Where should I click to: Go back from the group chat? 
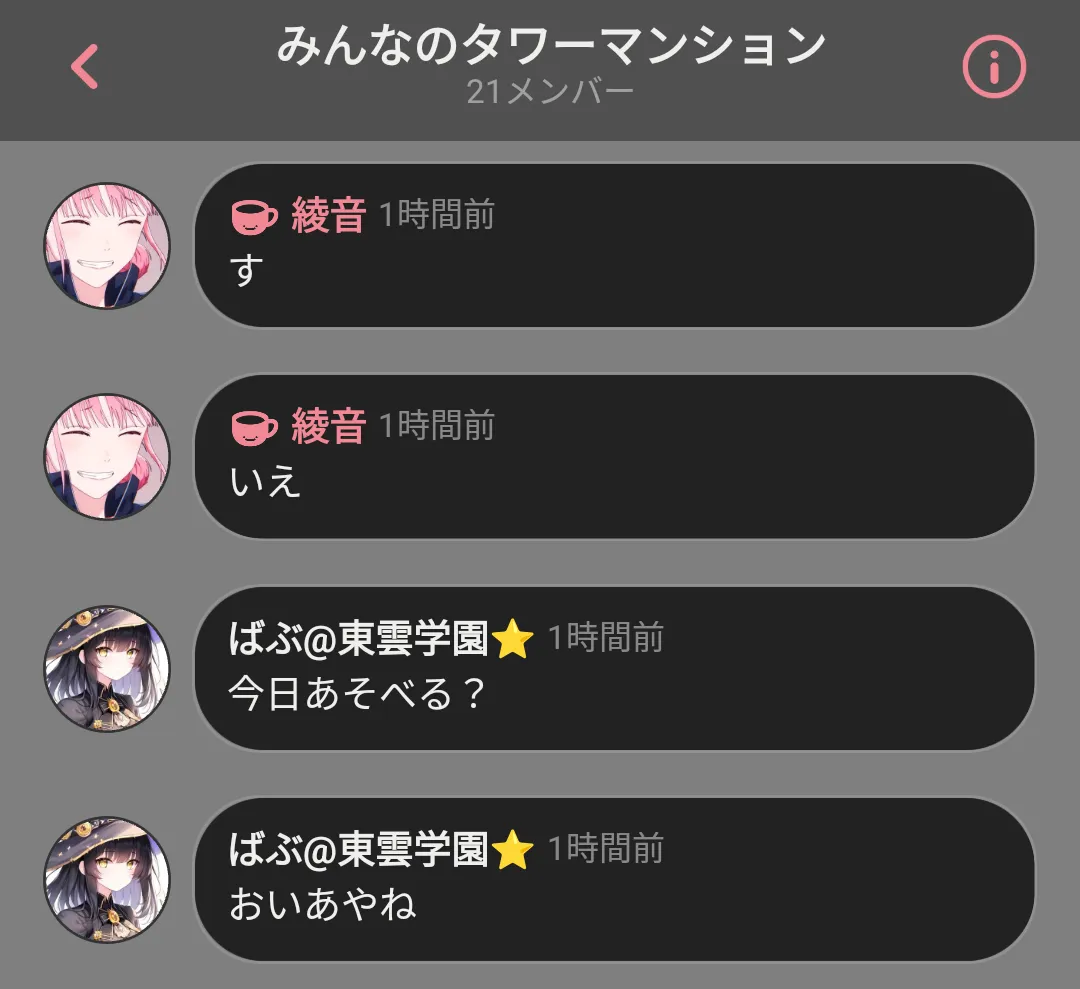click(x=85, y=67)
